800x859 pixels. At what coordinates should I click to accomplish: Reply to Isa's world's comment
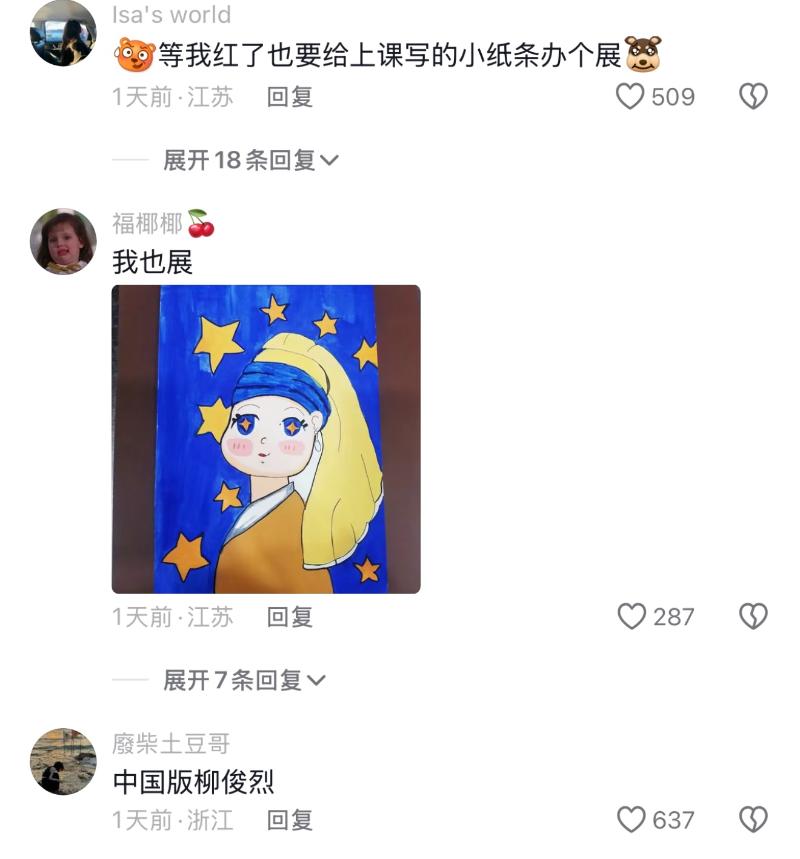(x=290, y=97)
